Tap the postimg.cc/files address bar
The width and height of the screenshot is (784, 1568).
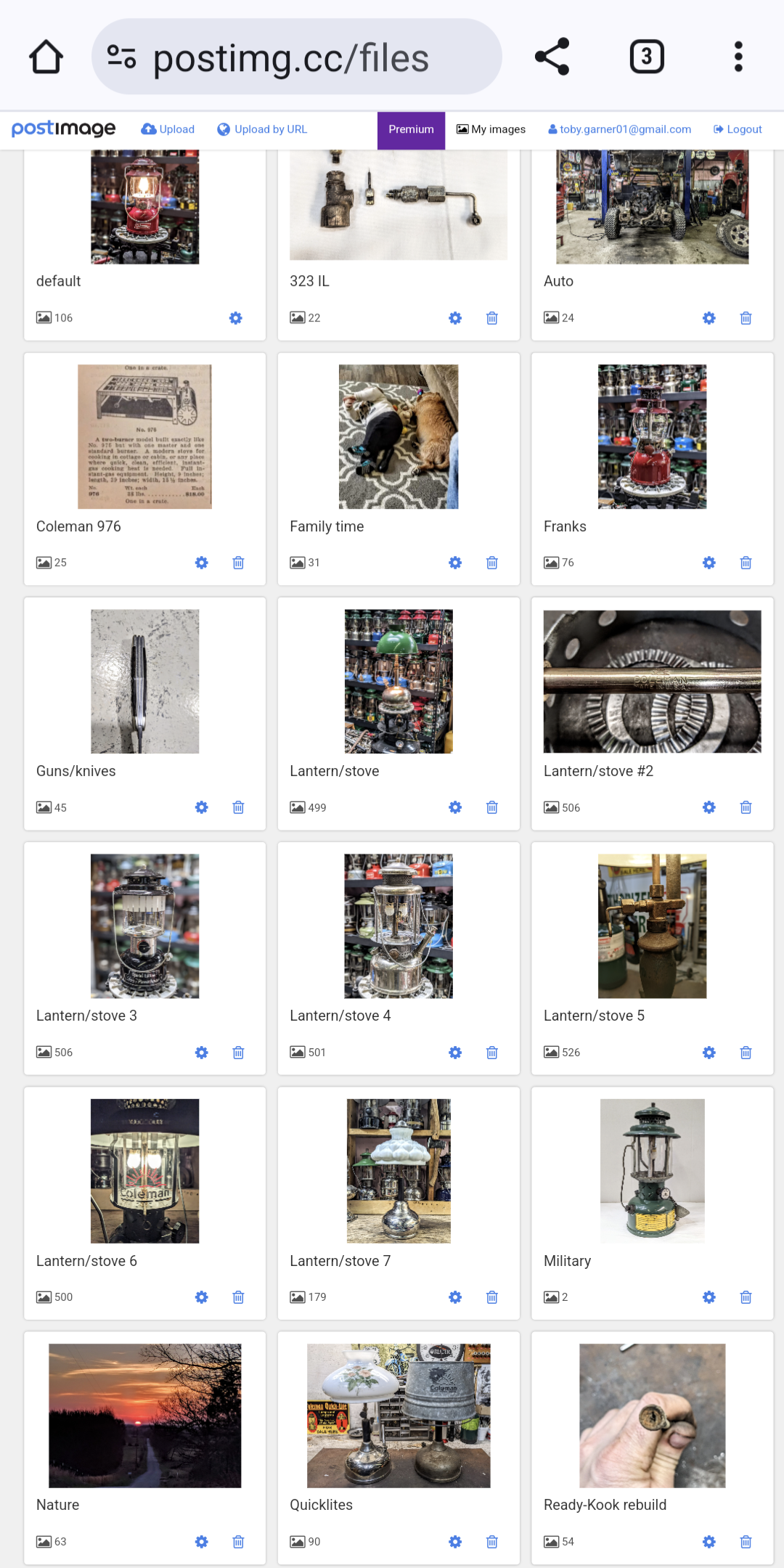296,57
